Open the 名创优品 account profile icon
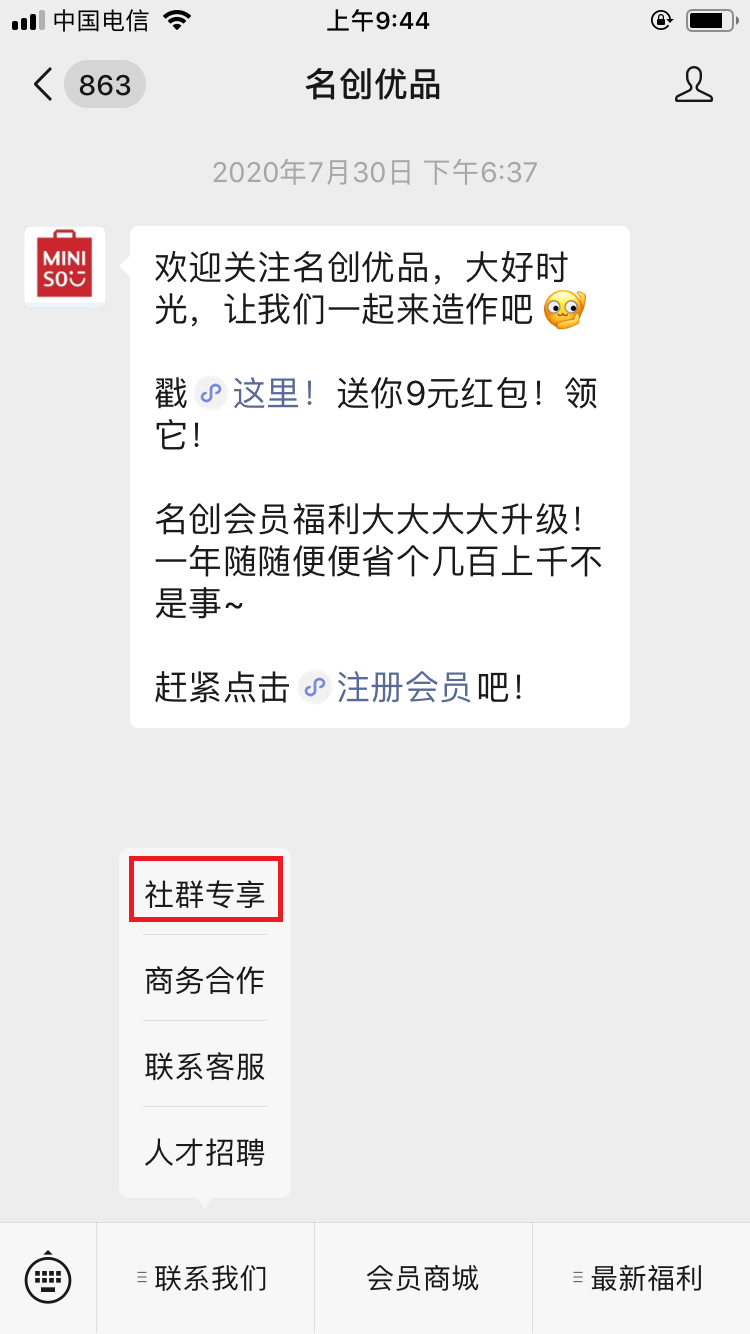750x1334 pixels. (x=693, y=85)
